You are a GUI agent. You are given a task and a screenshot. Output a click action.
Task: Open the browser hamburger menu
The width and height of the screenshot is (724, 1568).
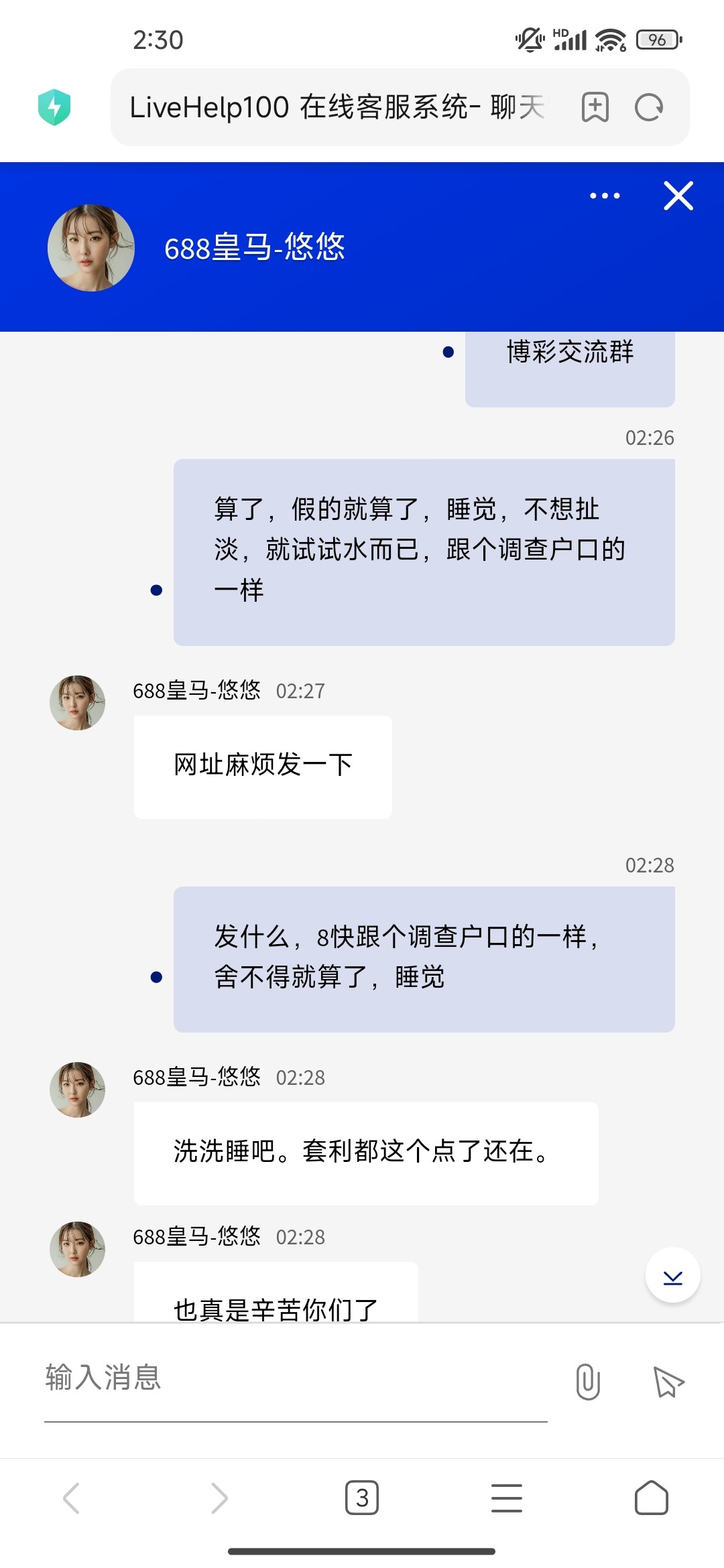point(507,1498)
